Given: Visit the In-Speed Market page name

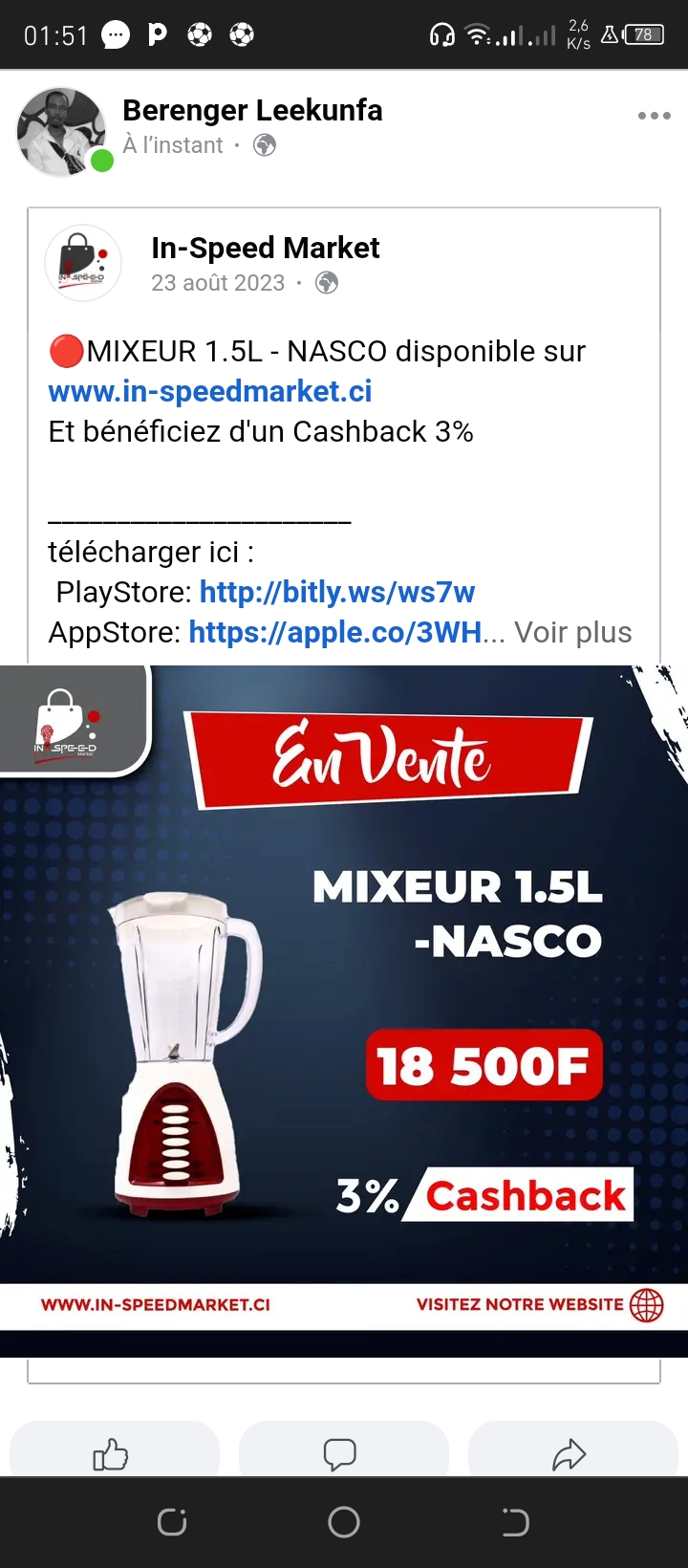Looking at the screenshot, I should (265, 249).
